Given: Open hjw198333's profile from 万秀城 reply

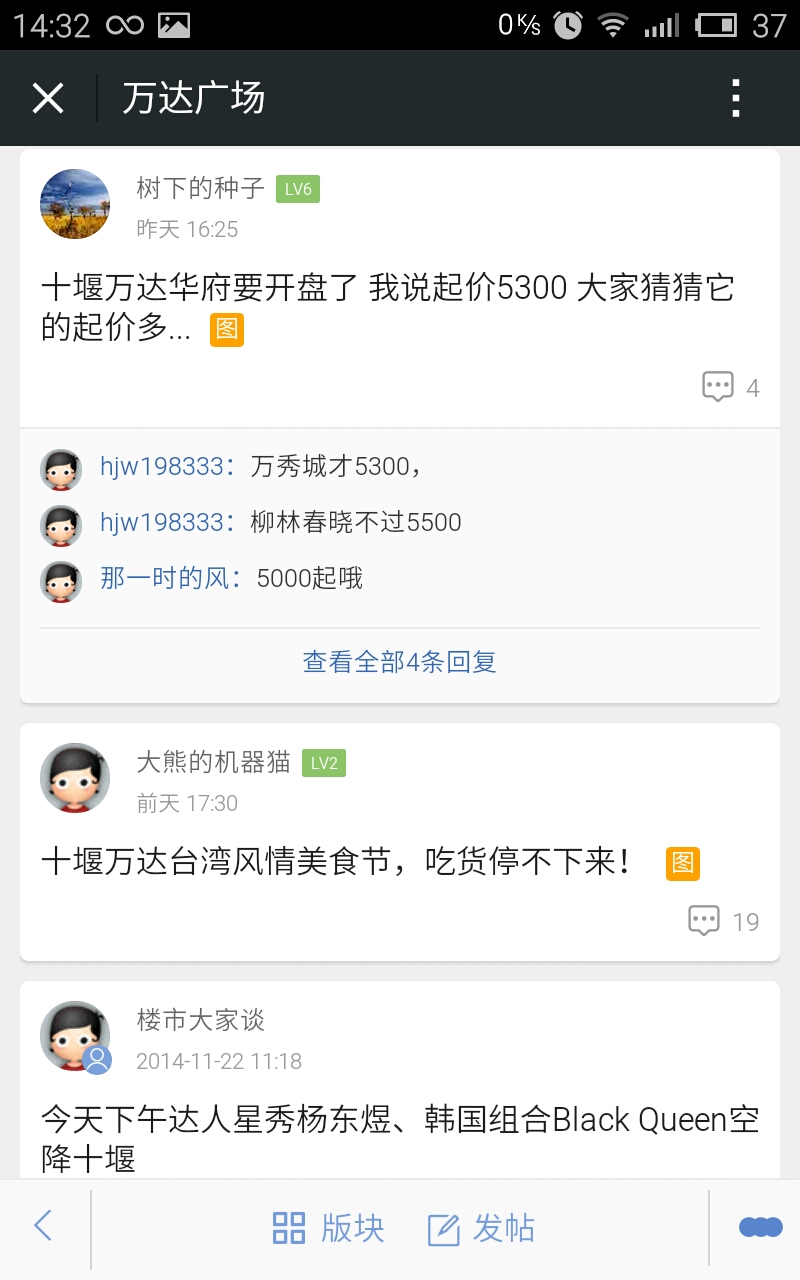Looking at the screenshot, I should click(x=161, y=467).
